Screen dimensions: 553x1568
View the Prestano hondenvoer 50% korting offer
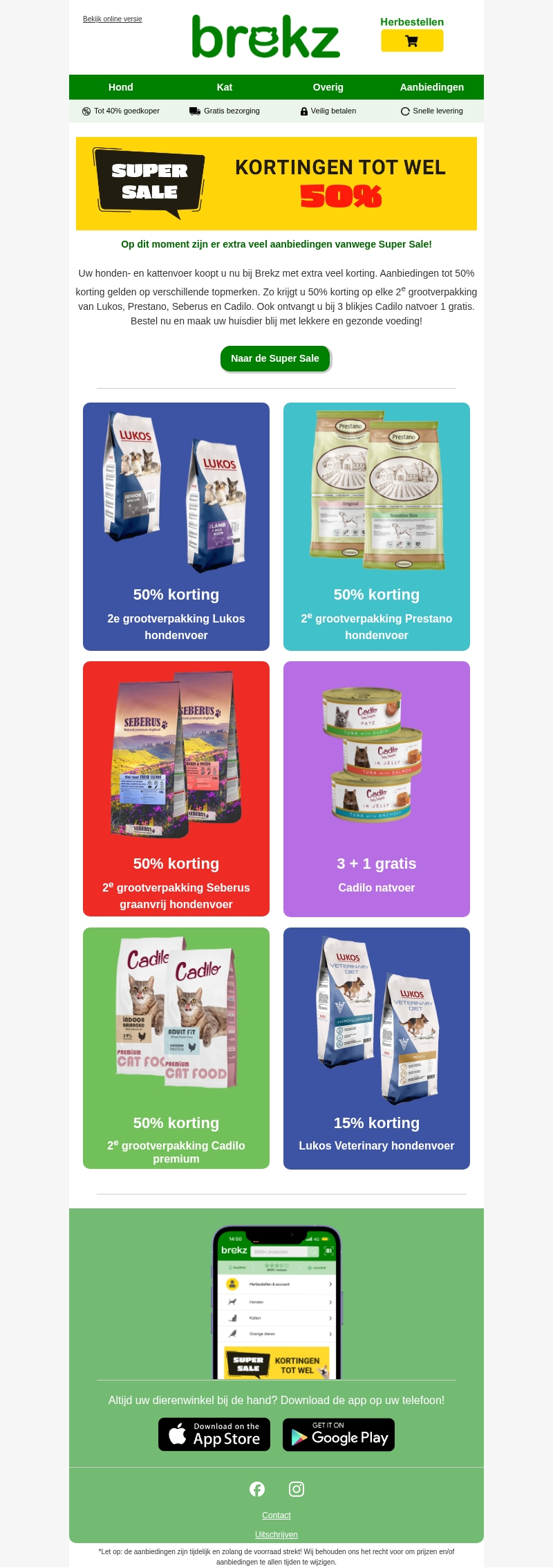377,526
